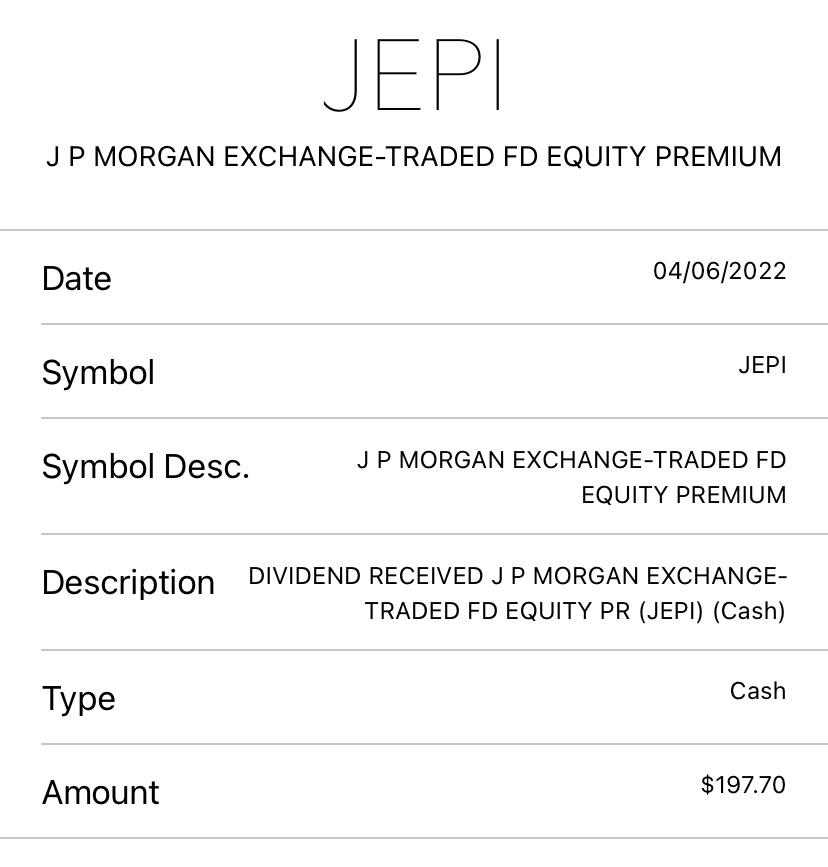Select the DIVIDEND RECEIVED description text
Screen dimensions: 828x867
517,576
